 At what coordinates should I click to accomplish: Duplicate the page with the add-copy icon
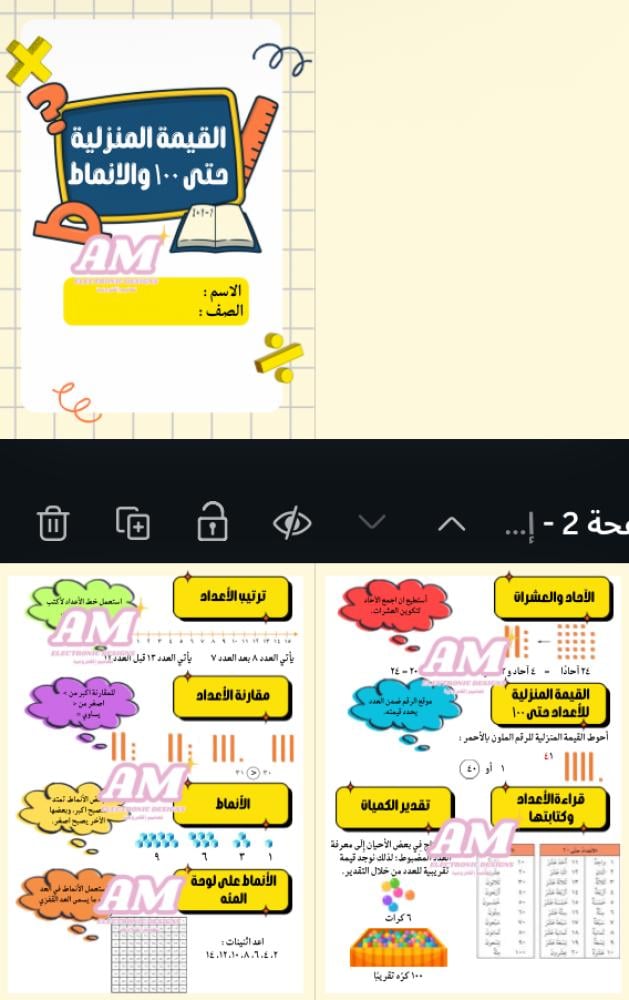[x=132, y=523]
